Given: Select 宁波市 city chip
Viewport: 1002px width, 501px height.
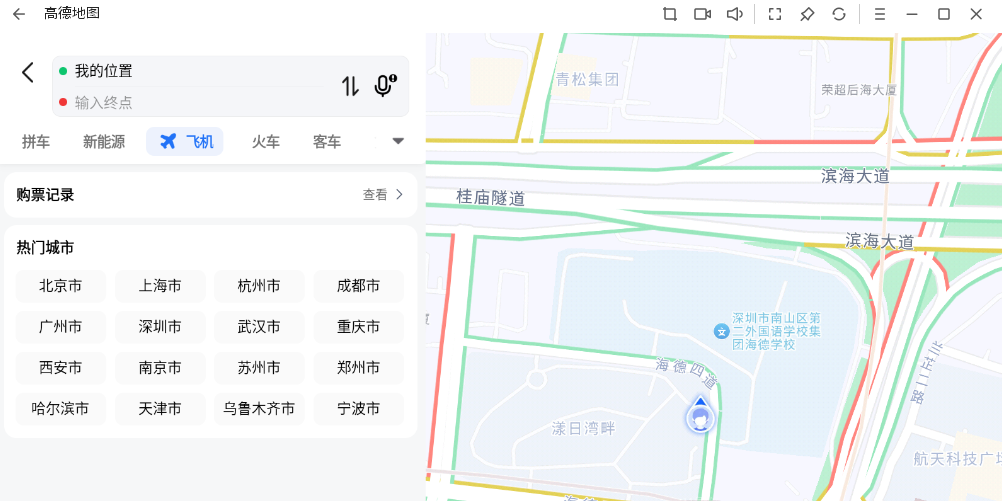Looking at the screenshot, I should pyautogui.click(x=358, y=409).
